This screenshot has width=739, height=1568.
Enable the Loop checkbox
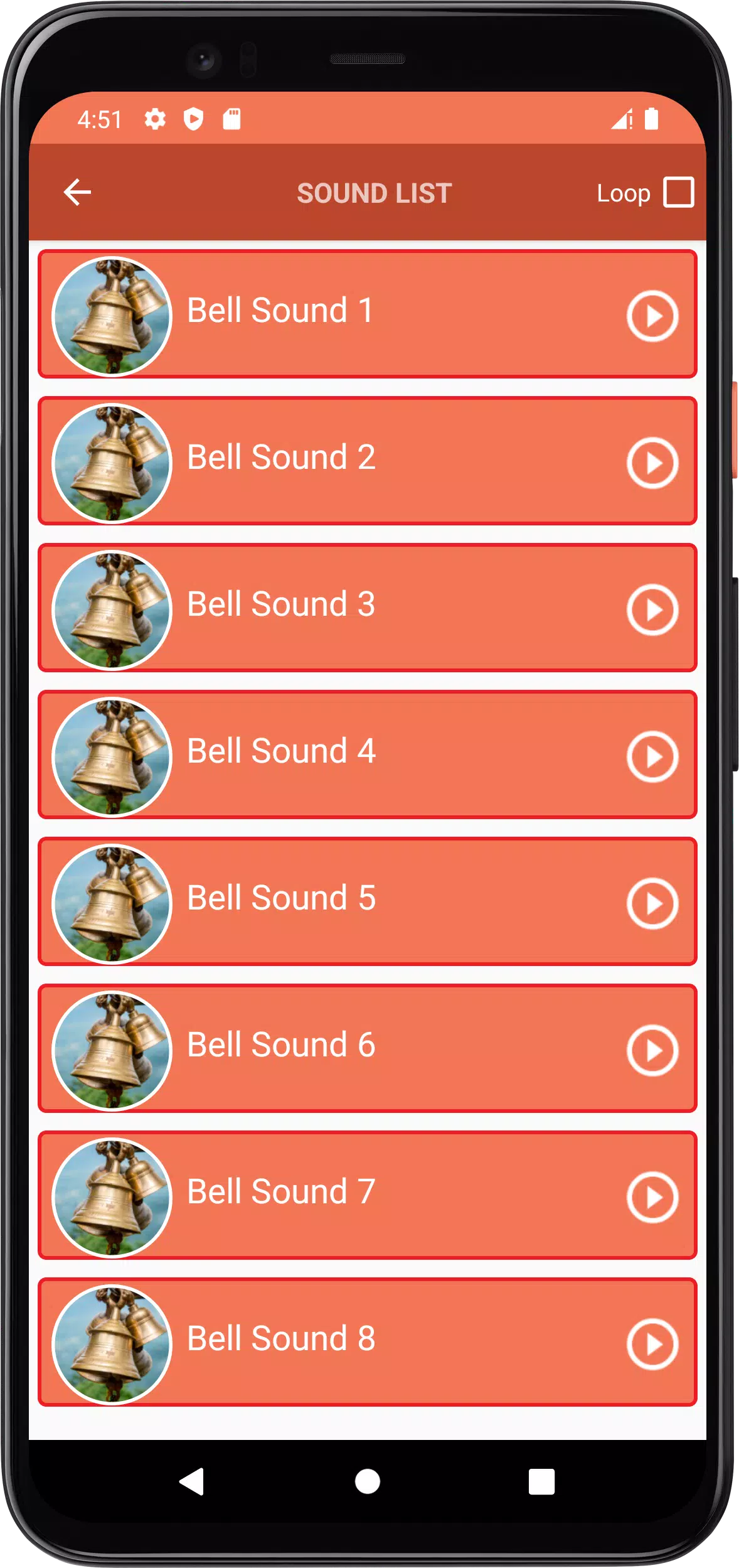coord(679,193)
